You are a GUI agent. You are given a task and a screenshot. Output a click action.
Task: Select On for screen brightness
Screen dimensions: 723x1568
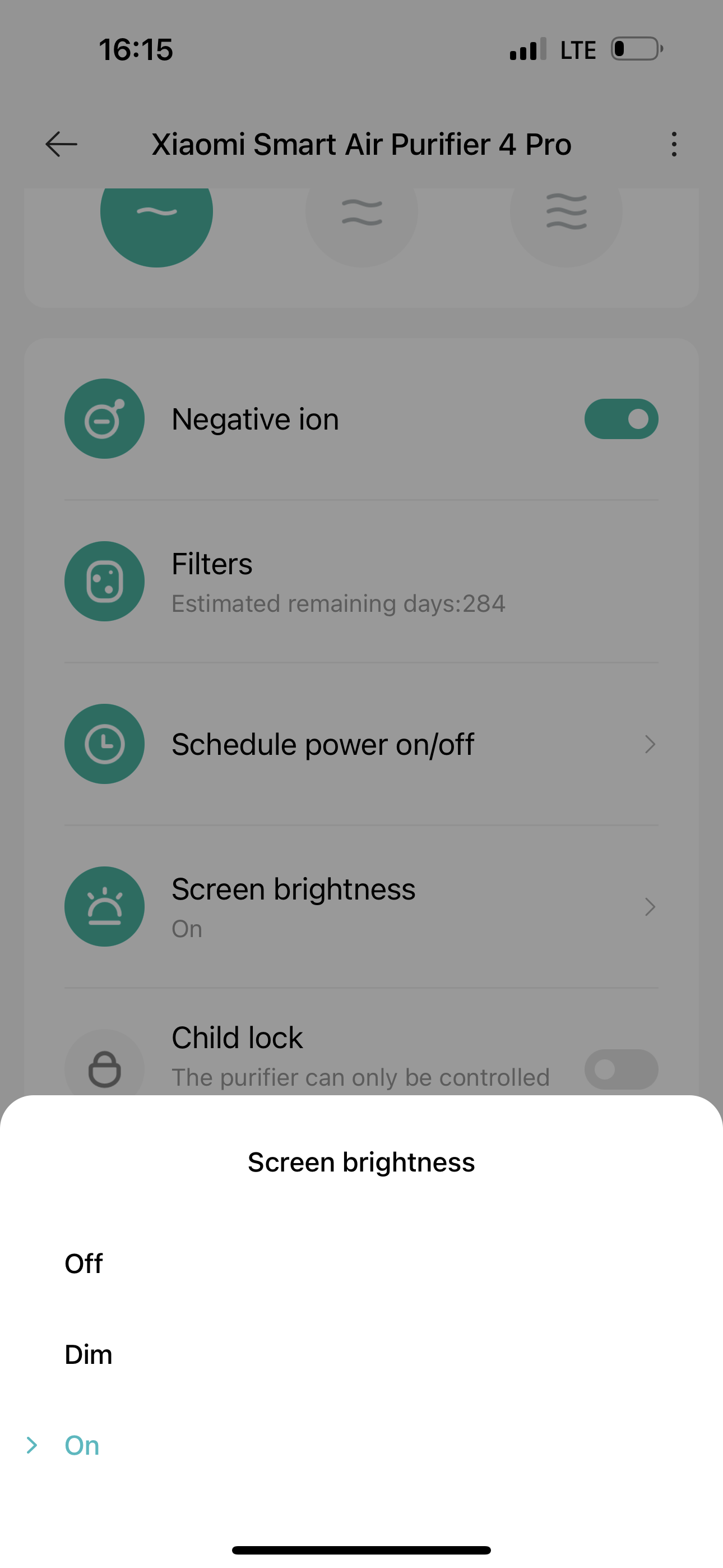pos(361,1445)
